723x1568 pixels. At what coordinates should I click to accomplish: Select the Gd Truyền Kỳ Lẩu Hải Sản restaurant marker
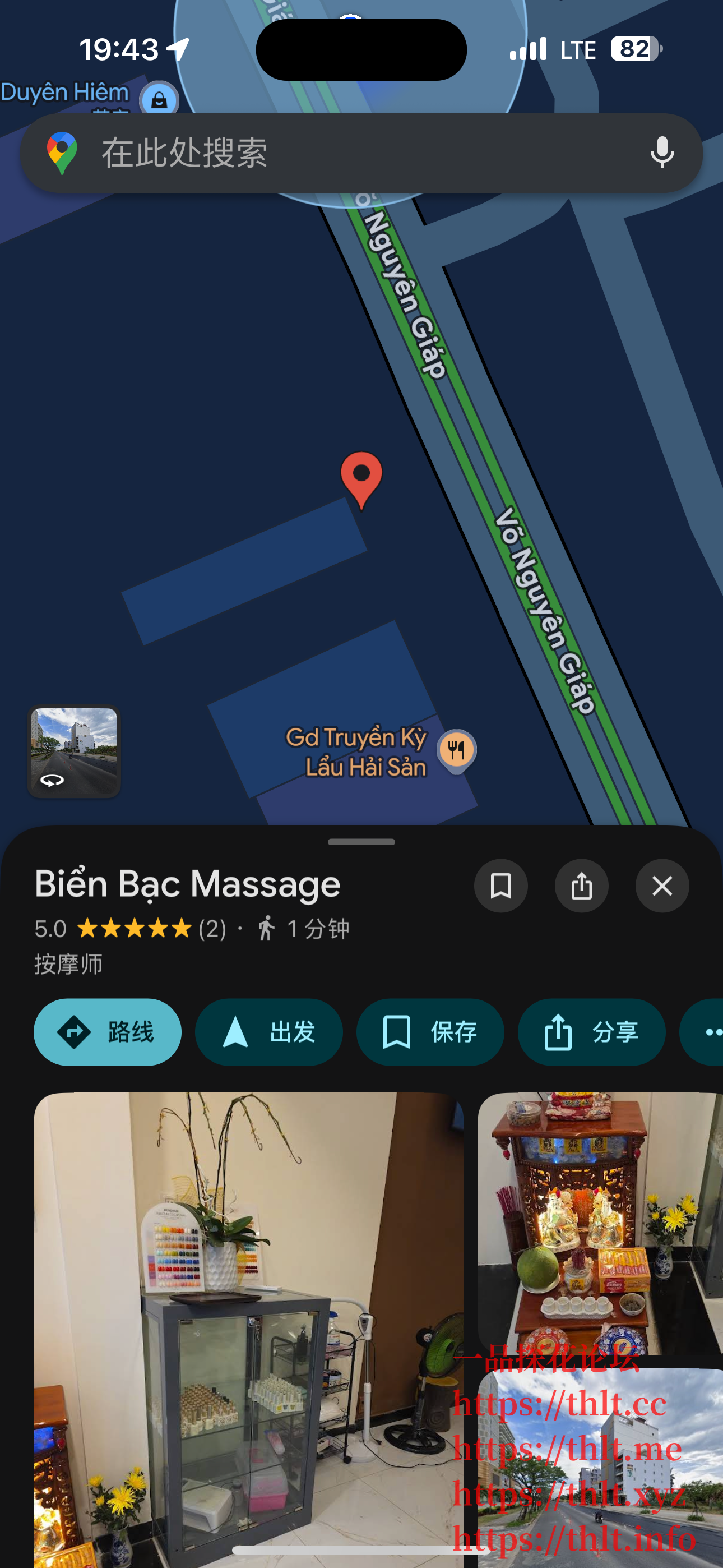pyautogui.click(x=456, y=749)
